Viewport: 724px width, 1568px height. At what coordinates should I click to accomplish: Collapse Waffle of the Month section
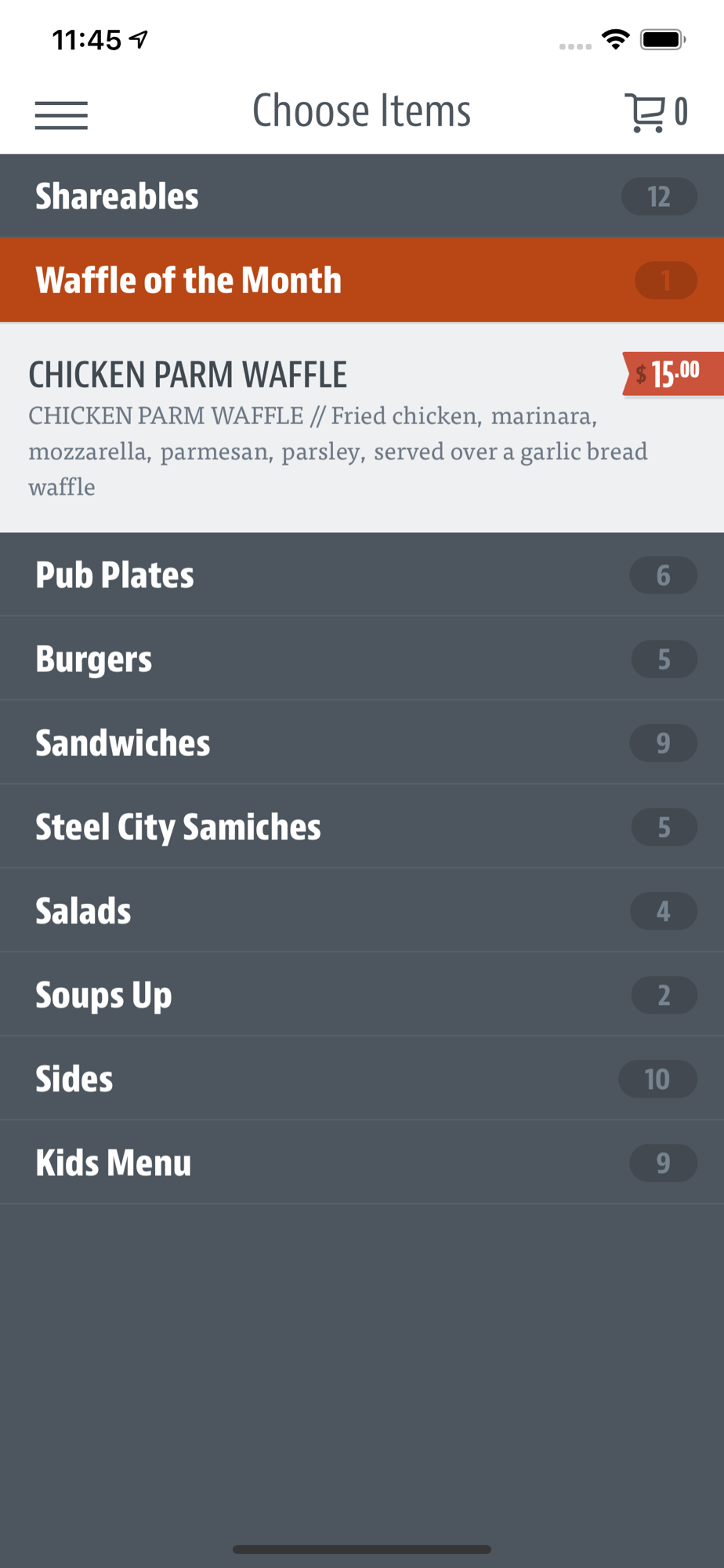(x=362, y=280)
